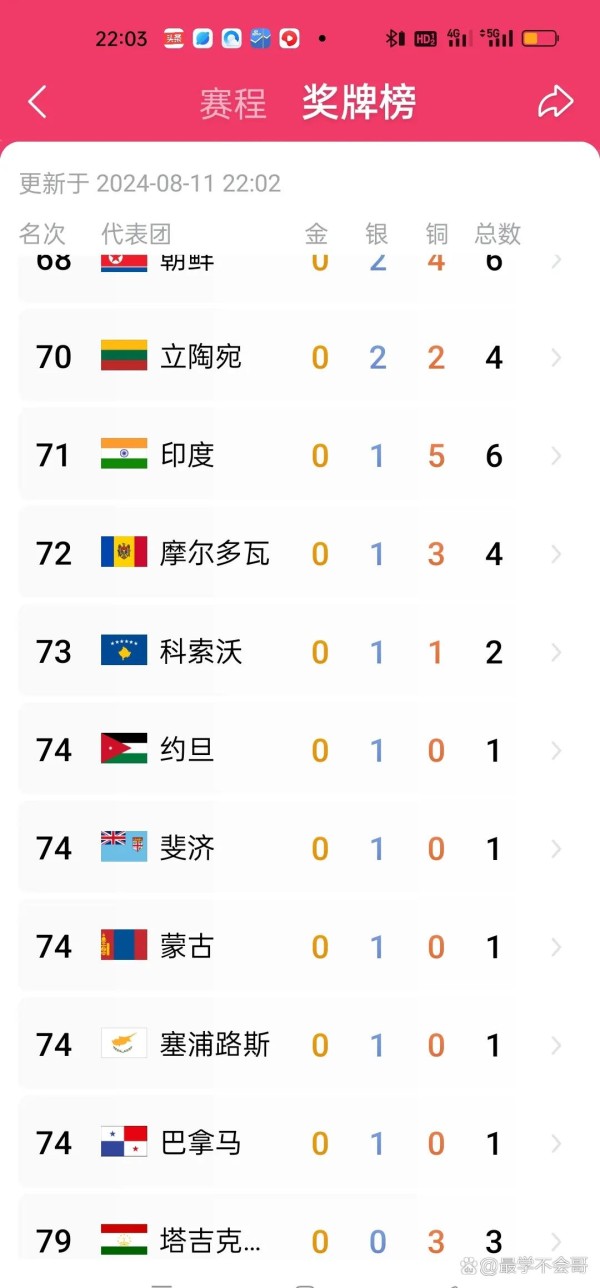
Task: Select the 奖牌榜 tab
Action: [359, 102]
